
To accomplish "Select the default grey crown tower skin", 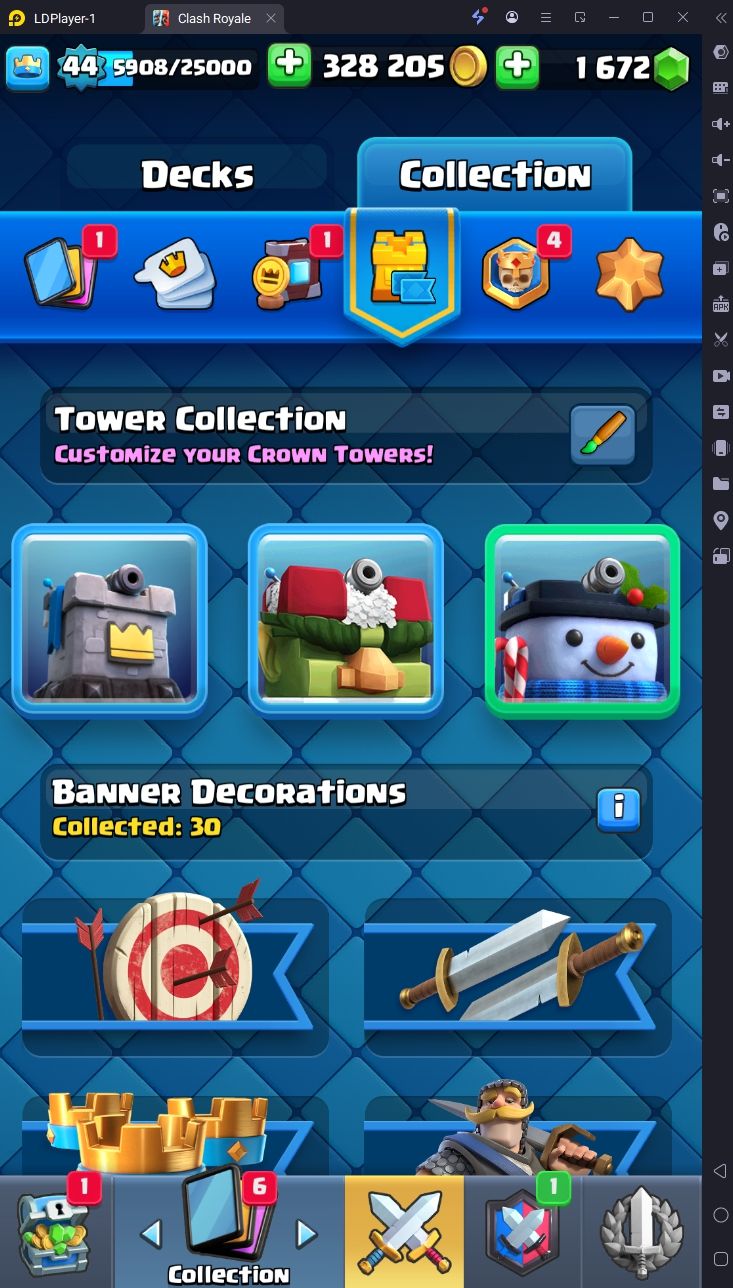I will click(110, 618).
